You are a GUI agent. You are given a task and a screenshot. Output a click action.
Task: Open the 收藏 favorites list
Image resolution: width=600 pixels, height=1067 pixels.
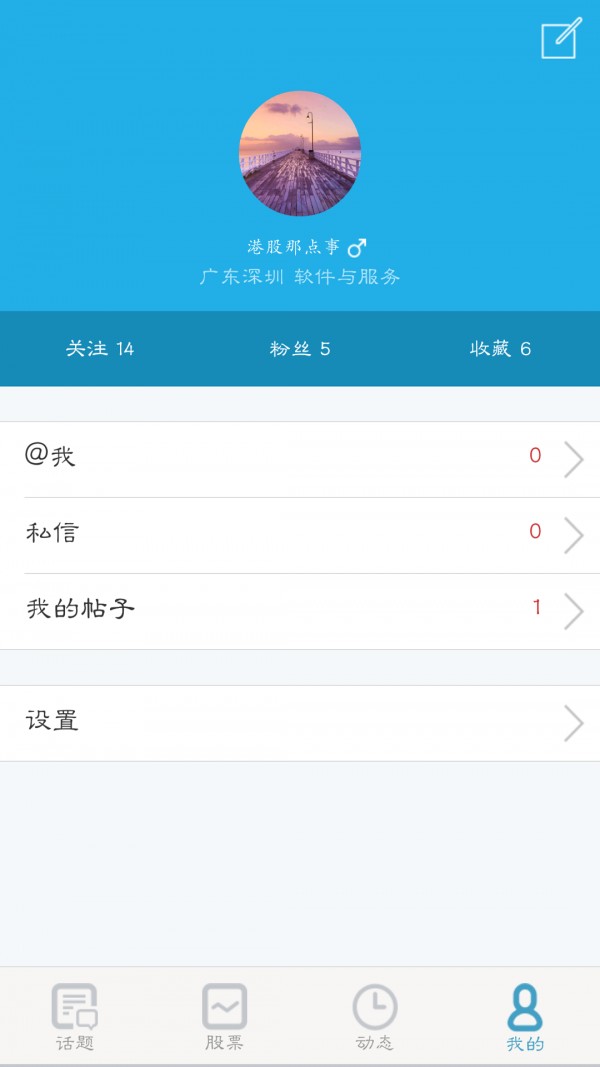pyautogui.click(x=500, y=349)
